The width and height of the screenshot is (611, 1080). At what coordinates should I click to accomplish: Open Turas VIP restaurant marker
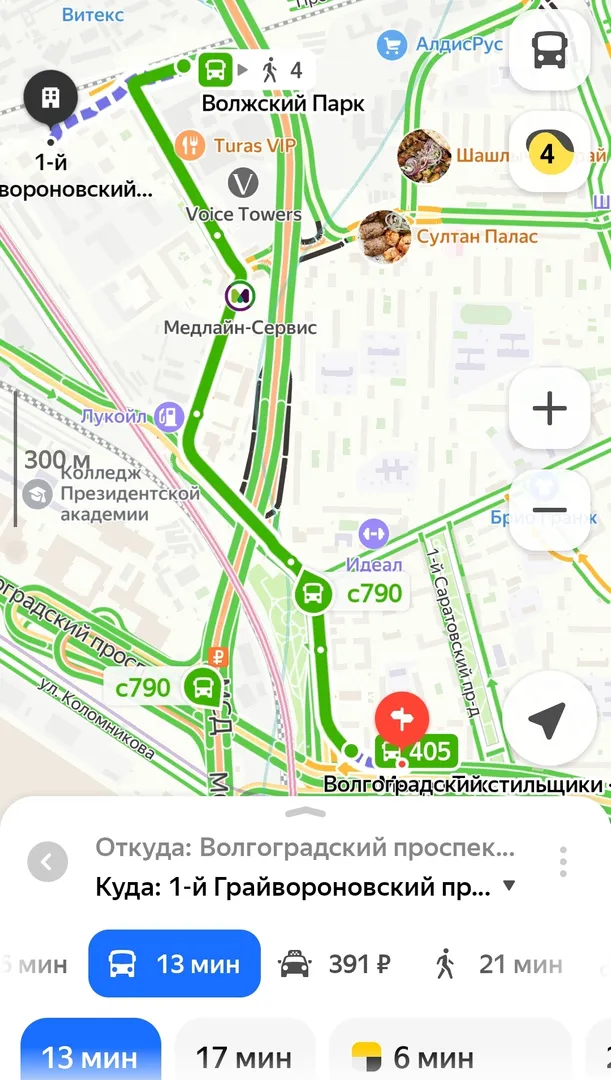[191, 146]
